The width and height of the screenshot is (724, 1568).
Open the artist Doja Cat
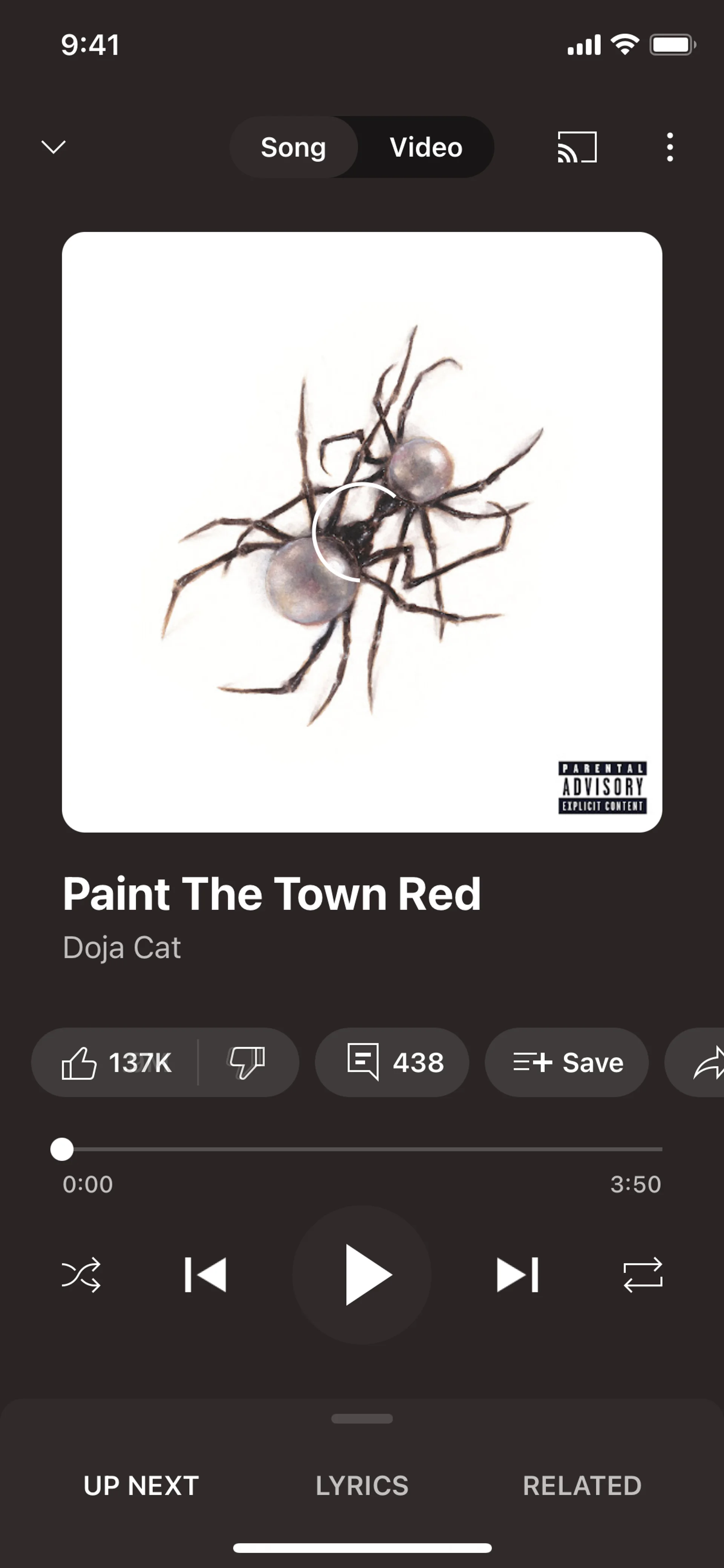tap(122, 948)
